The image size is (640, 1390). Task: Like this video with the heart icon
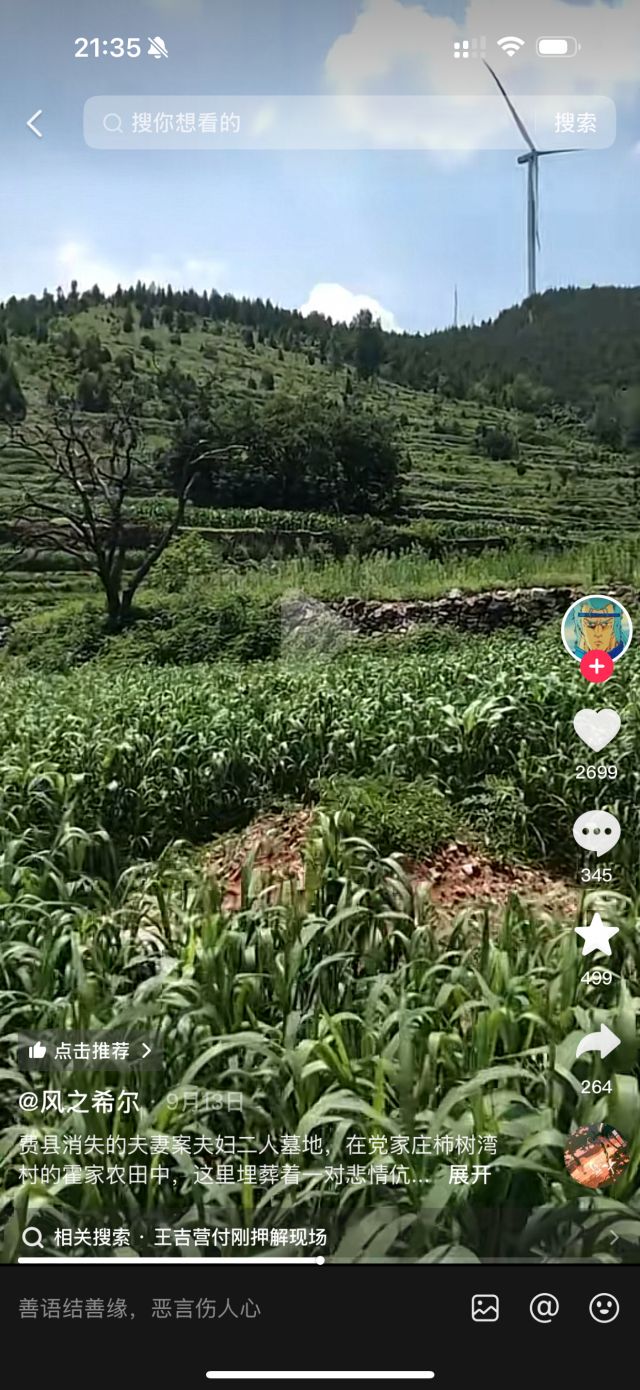(597, 730)
